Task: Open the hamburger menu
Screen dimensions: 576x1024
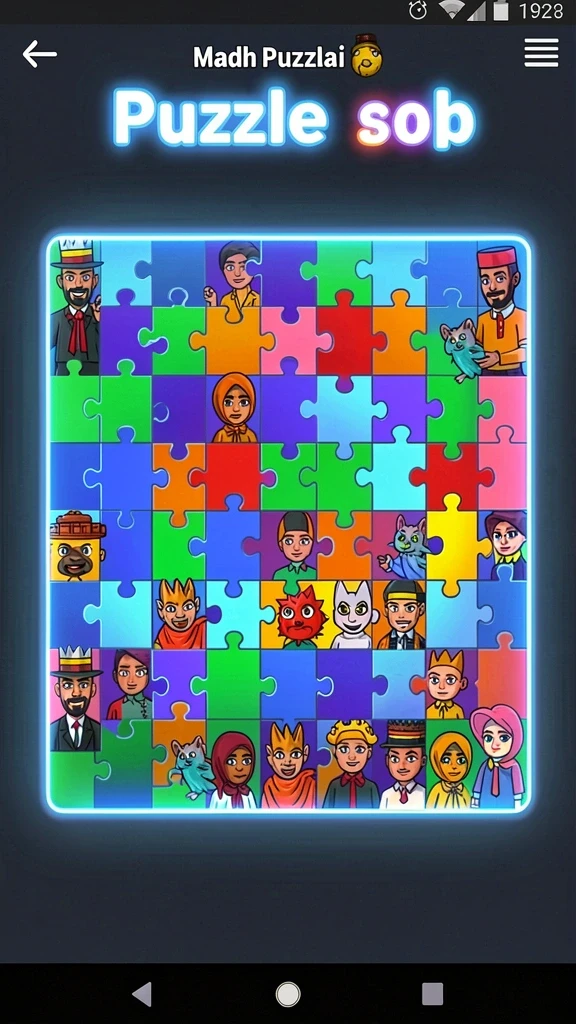Action: 541,53
